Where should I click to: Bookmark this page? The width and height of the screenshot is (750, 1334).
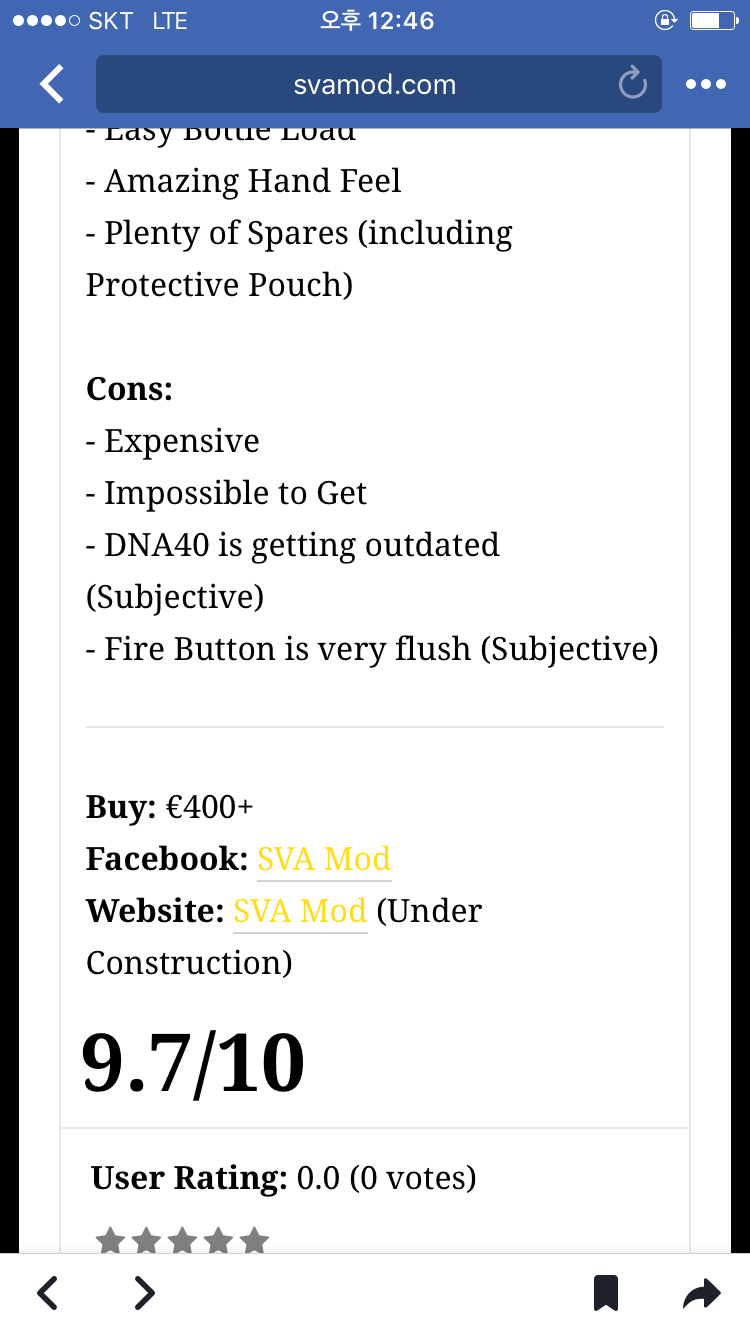(605, 1293)
